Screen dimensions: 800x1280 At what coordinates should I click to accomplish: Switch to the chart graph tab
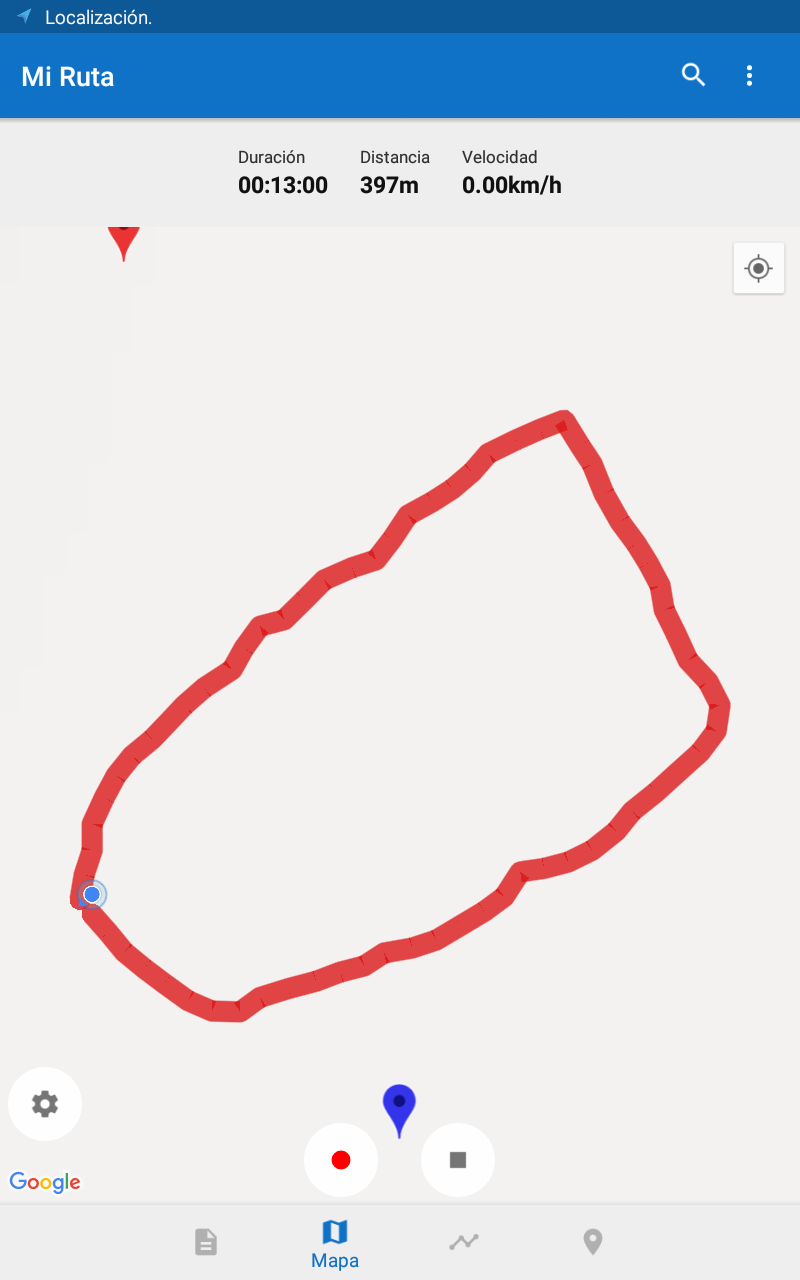click(x=464, y=1242)
